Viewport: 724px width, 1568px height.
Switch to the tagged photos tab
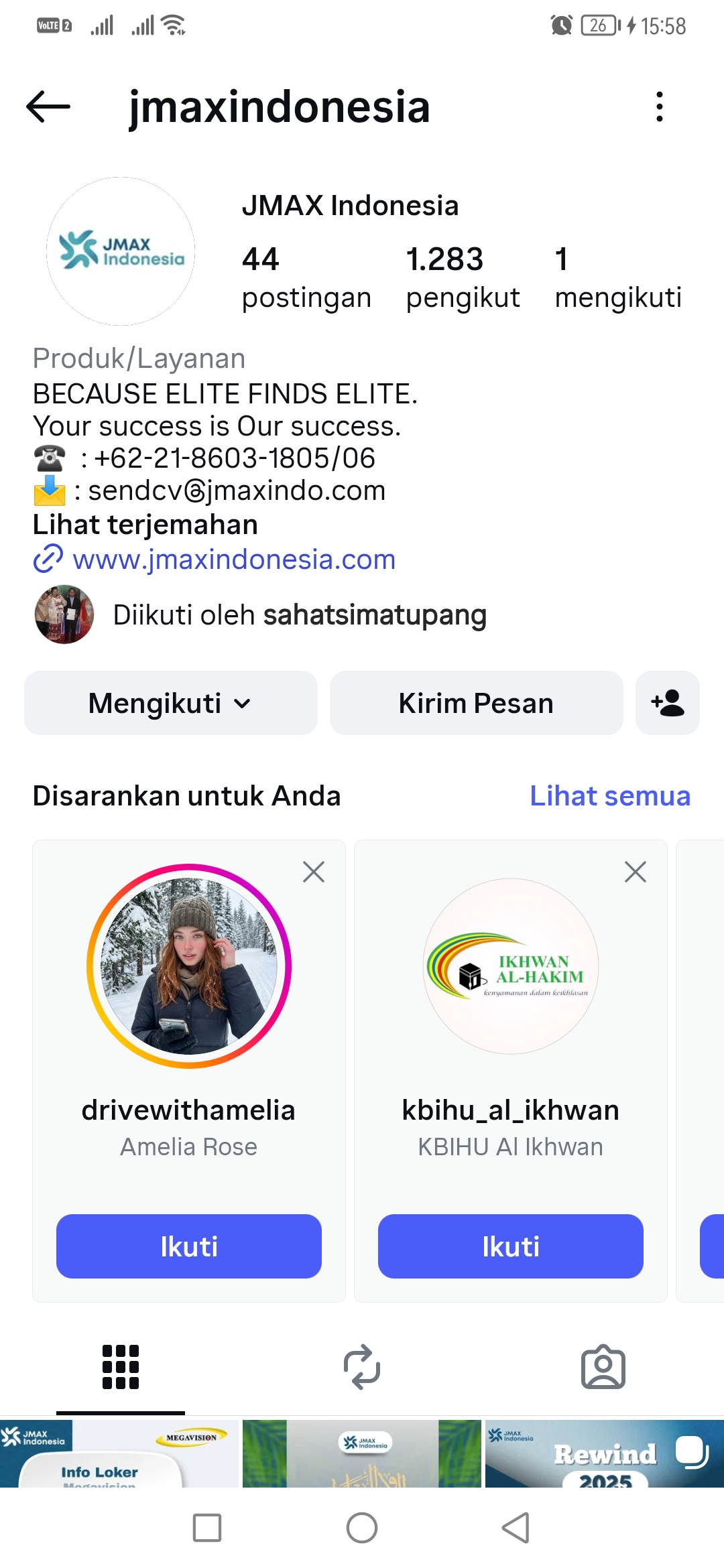[x=603, y=1367]
